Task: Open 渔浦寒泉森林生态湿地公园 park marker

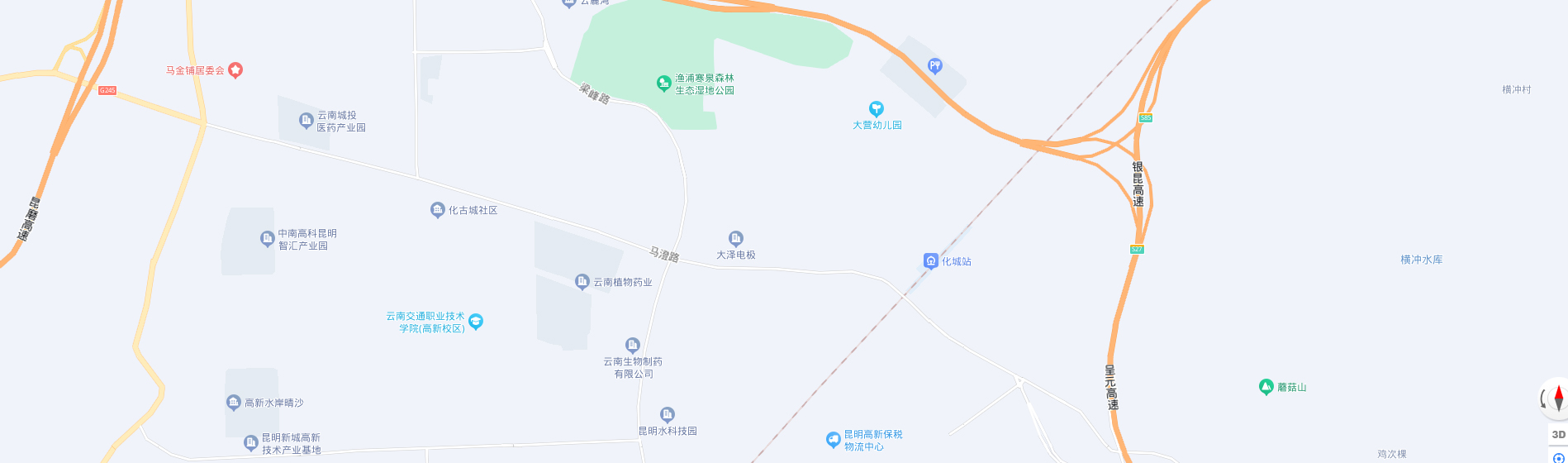Action: point(663,83)
